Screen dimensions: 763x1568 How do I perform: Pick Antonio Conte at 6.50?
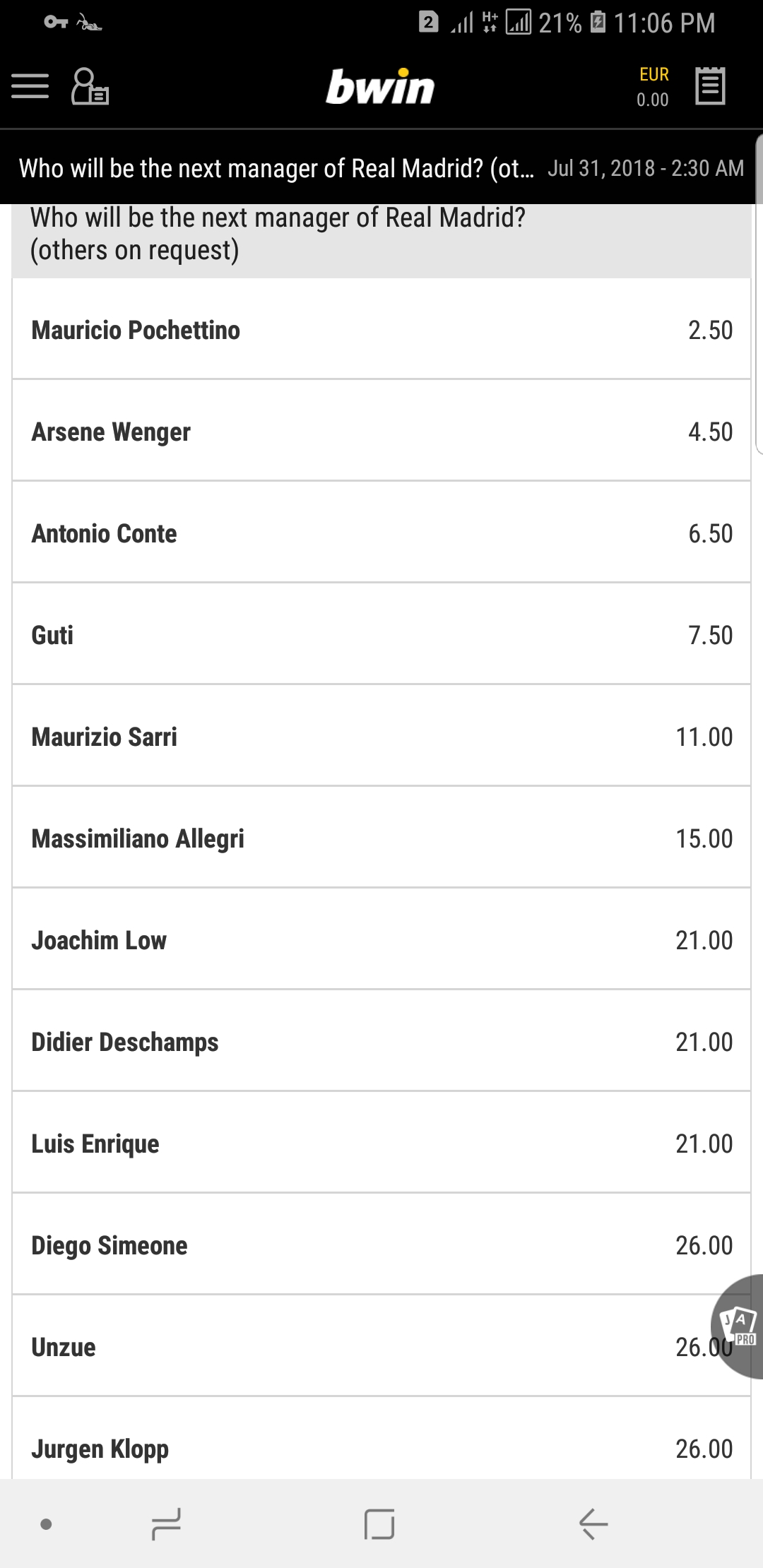(381, 533)
